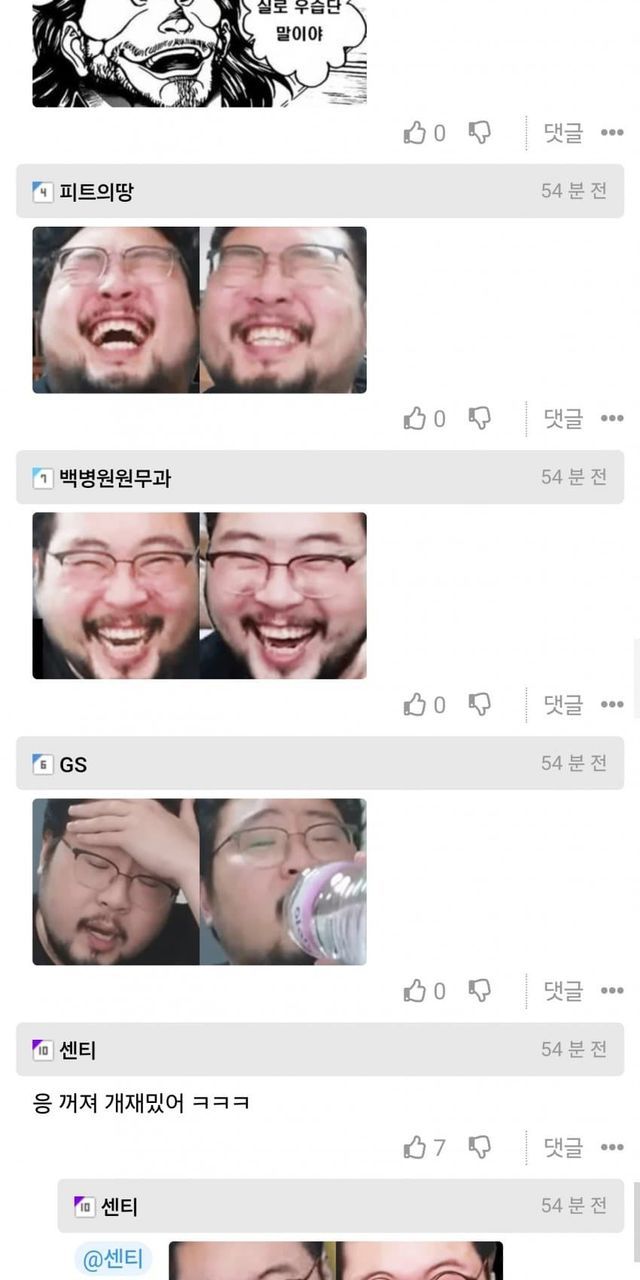Open 피트의땅's profile name
This screenshot has width=640, height=1280.
[96, 192]
